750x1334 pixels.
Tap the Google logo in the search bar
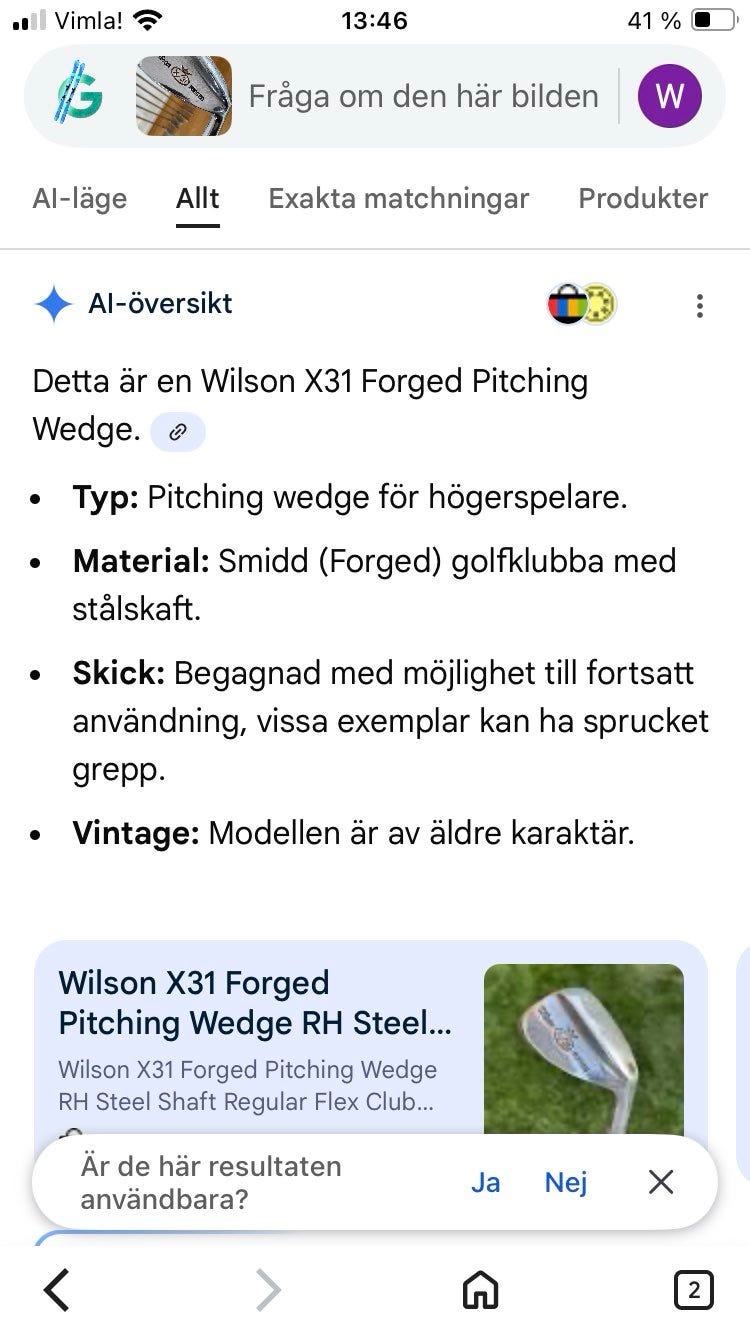coord(80,97)
